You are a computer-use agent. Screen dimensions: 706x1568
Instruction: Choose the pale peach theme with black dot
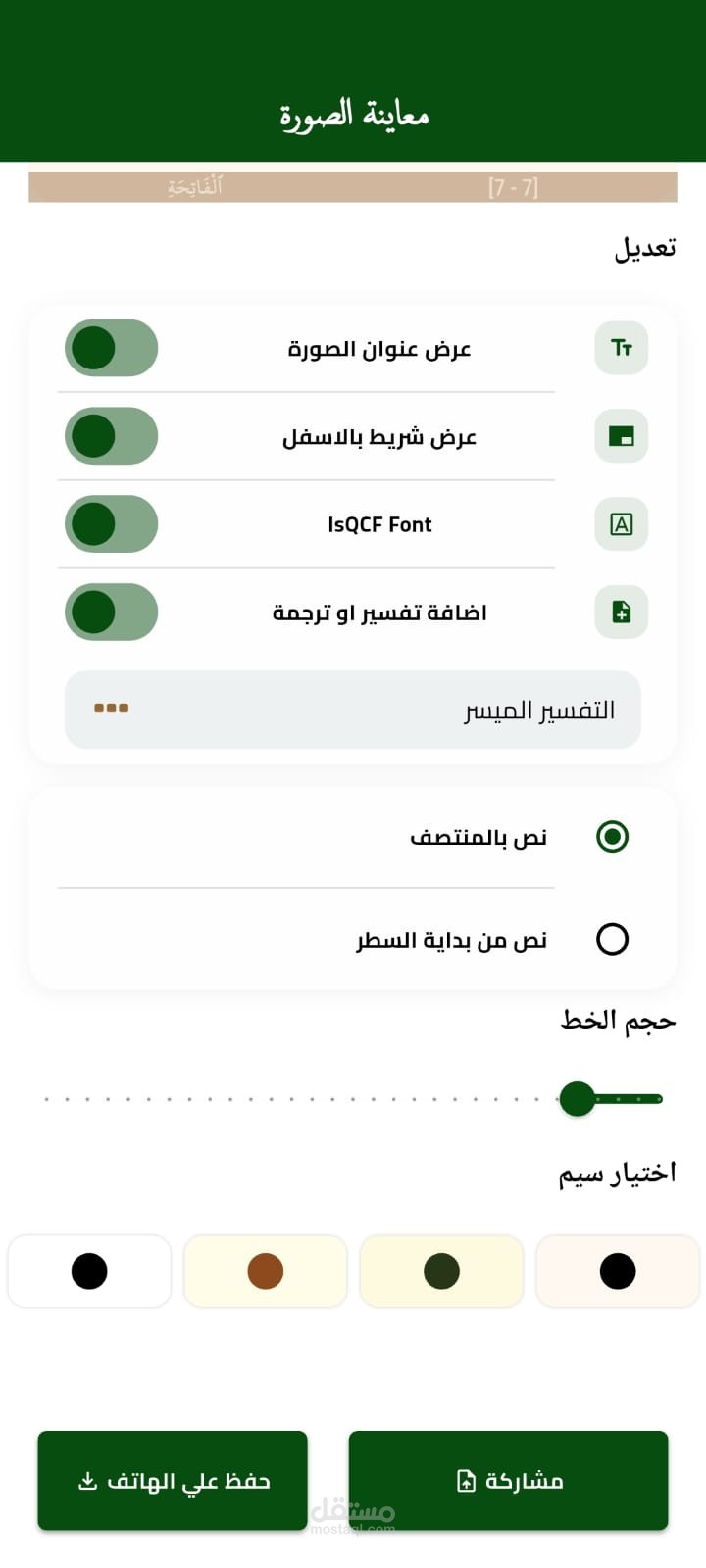tap(618, 1271)
